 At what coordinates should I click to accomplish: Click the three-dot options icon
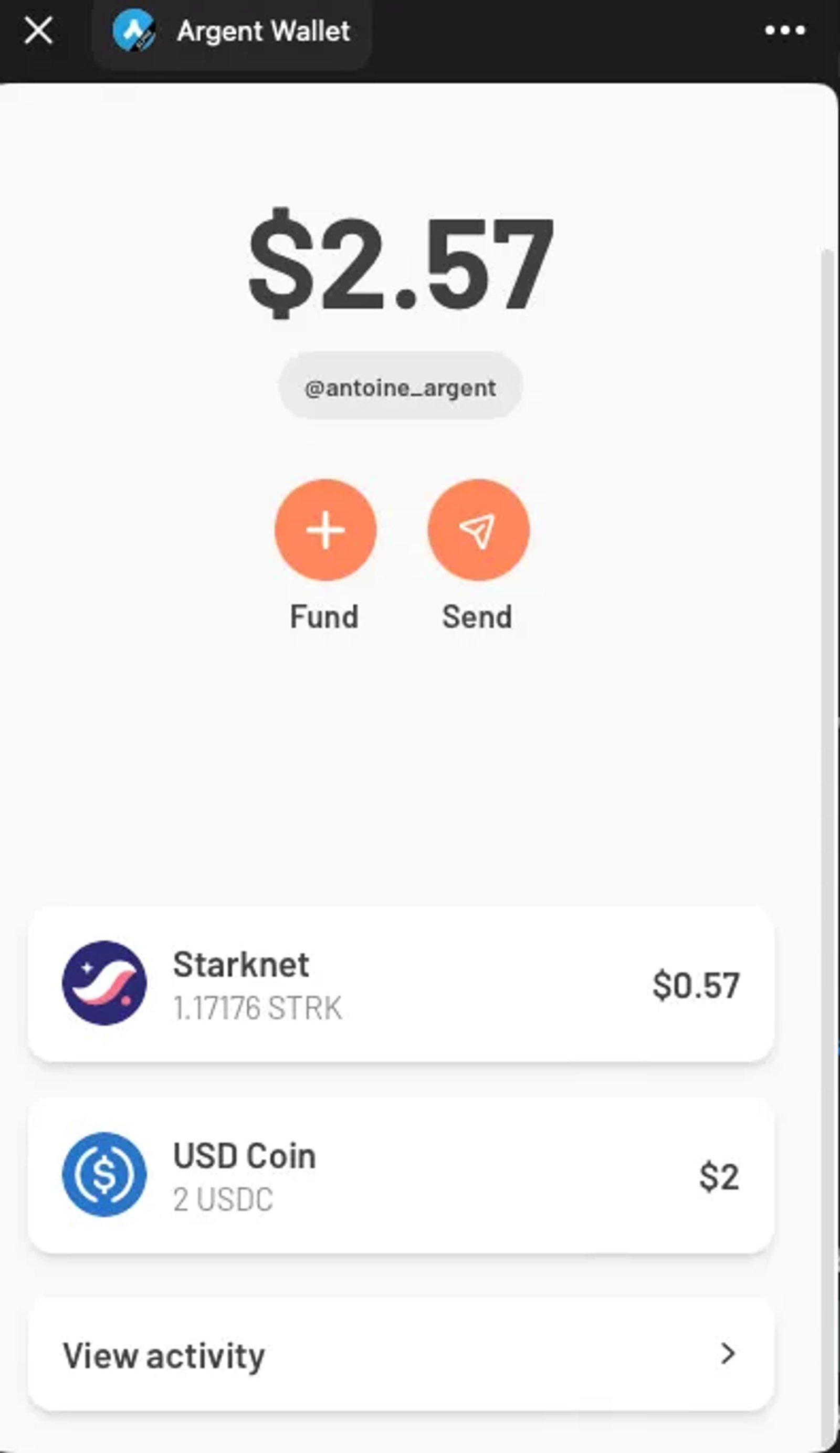point(785,30)
